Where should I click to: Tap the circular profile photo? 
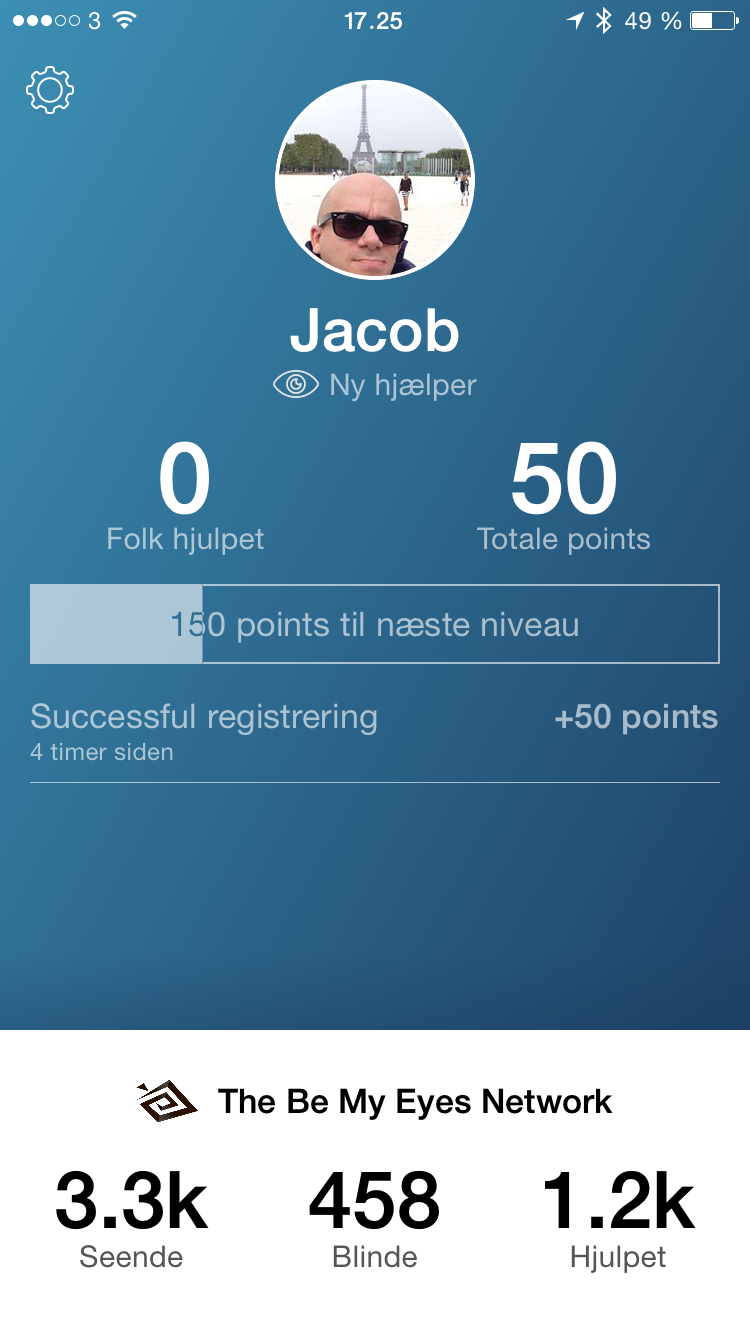(x=375, y=179)
